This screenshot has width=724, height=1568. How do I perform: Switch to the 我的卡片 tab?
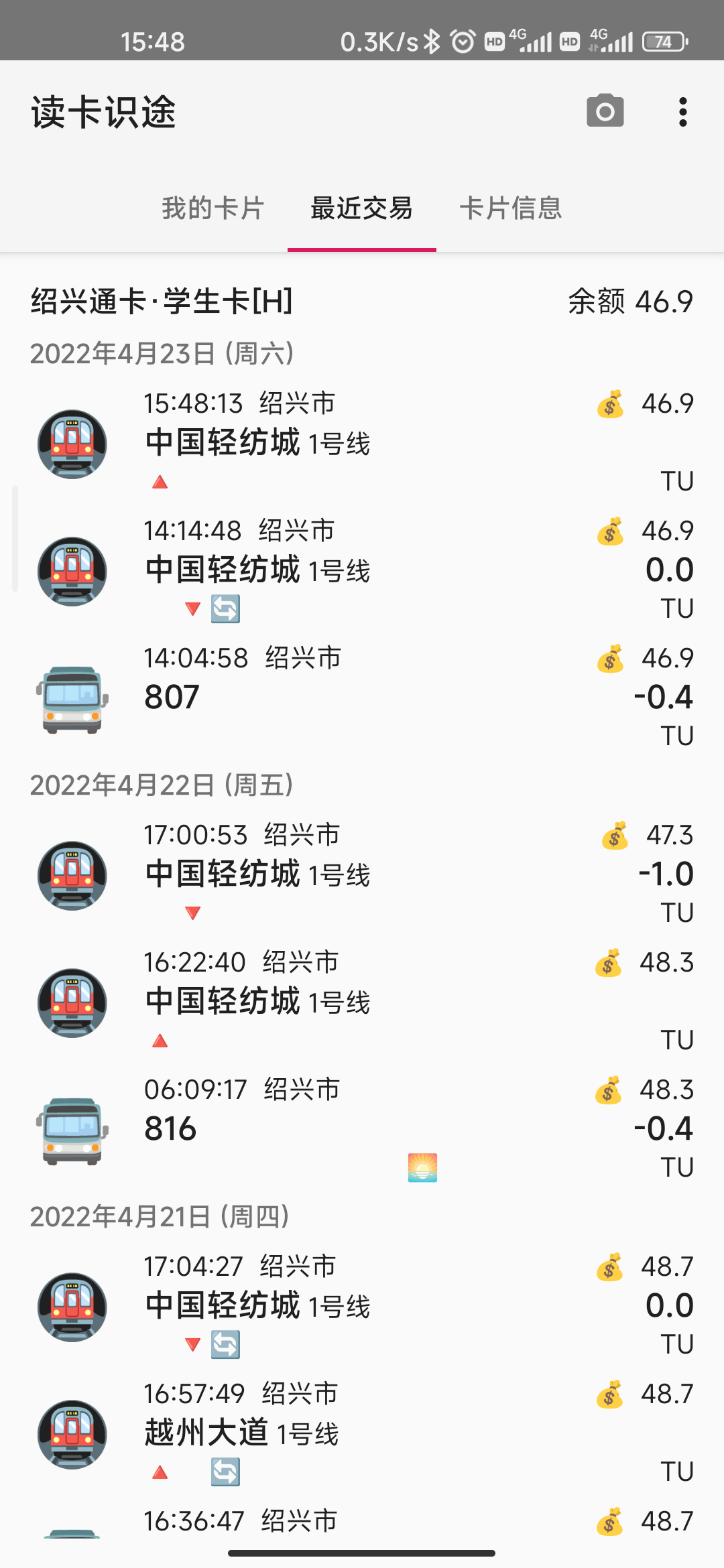pos(213,208)
